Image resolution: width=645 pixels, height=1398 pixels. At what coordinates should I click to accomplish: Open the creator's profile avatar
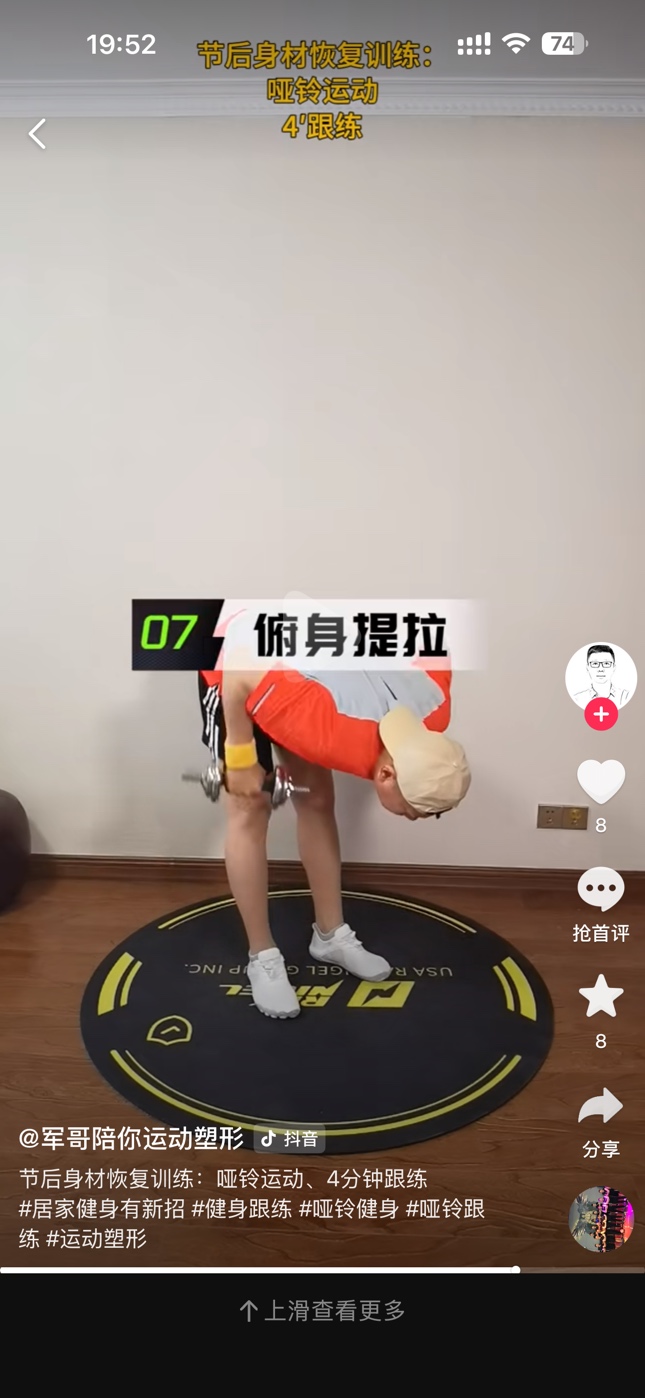pos(600,675)
